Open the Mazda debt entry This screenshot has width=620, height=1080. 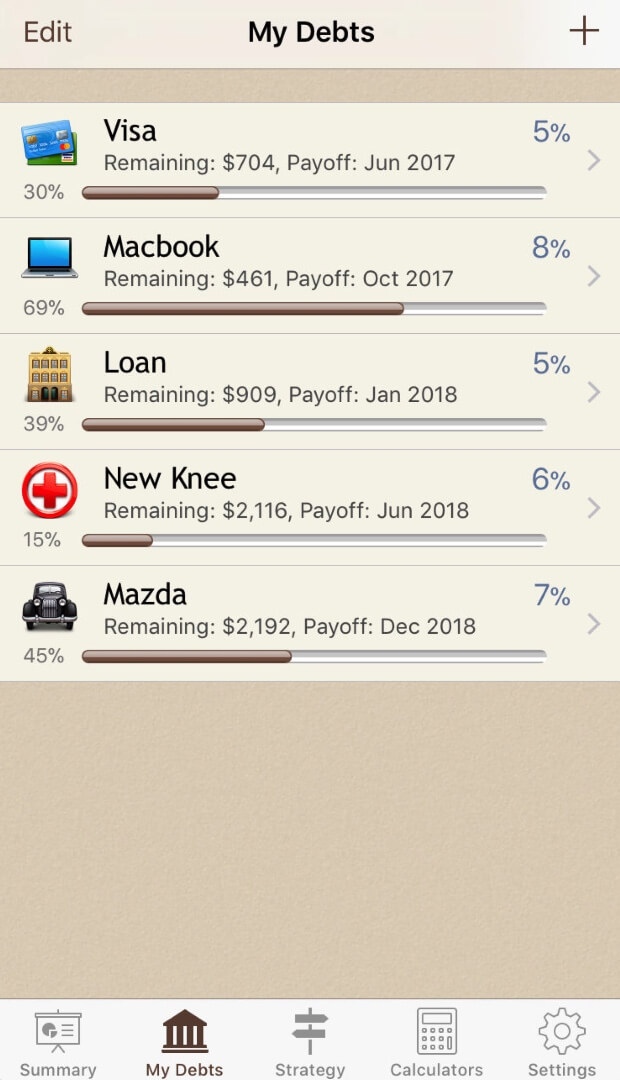pyautogui.click(x=310, y=623)
